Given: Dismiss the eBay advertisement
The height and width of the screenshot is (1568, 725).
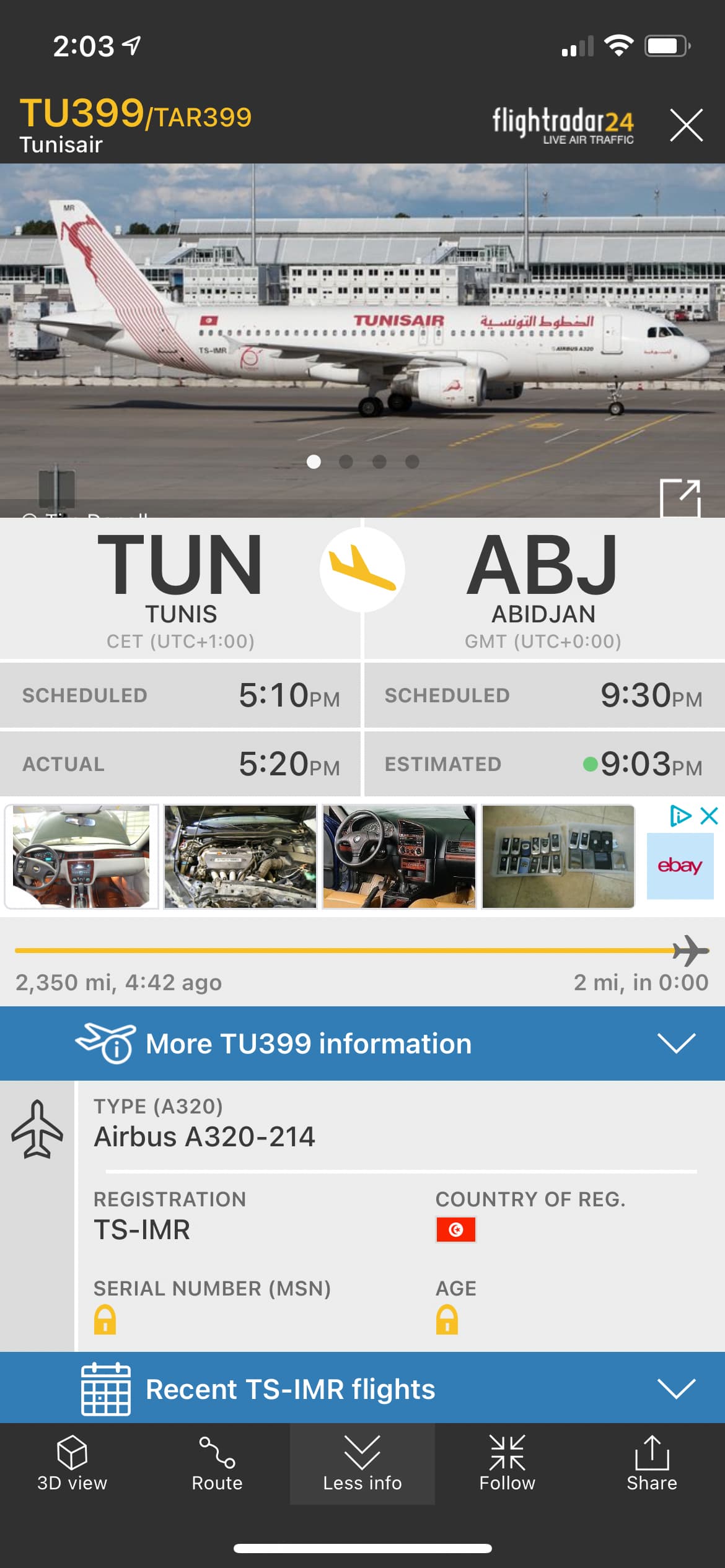Looking at the screenshot, I should [709, 816].
